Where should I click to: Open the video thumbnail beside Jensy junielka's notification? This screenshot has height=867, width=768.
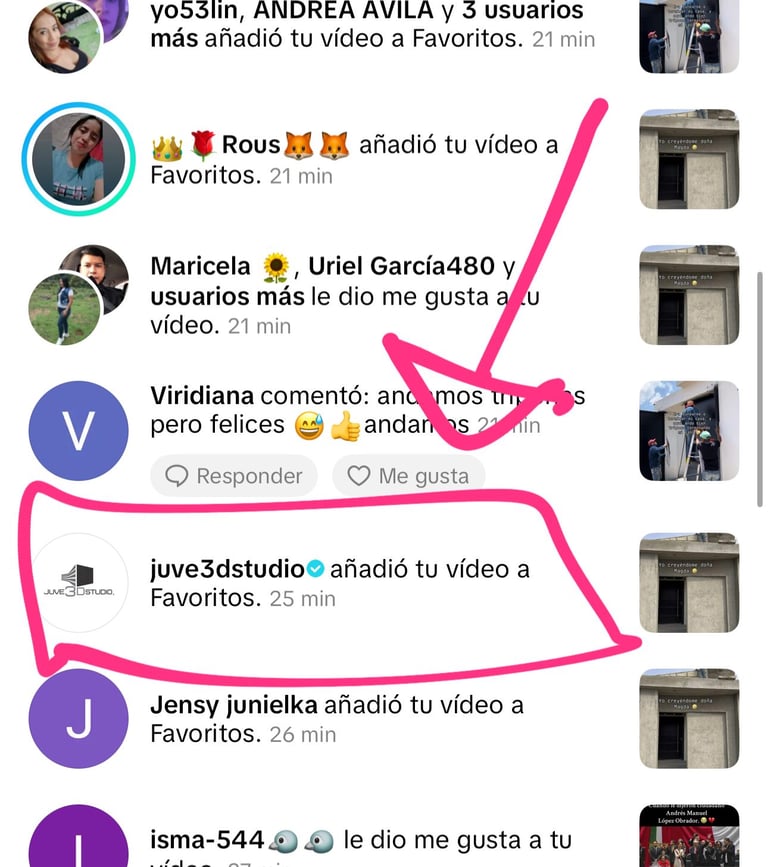coord(689,719)
